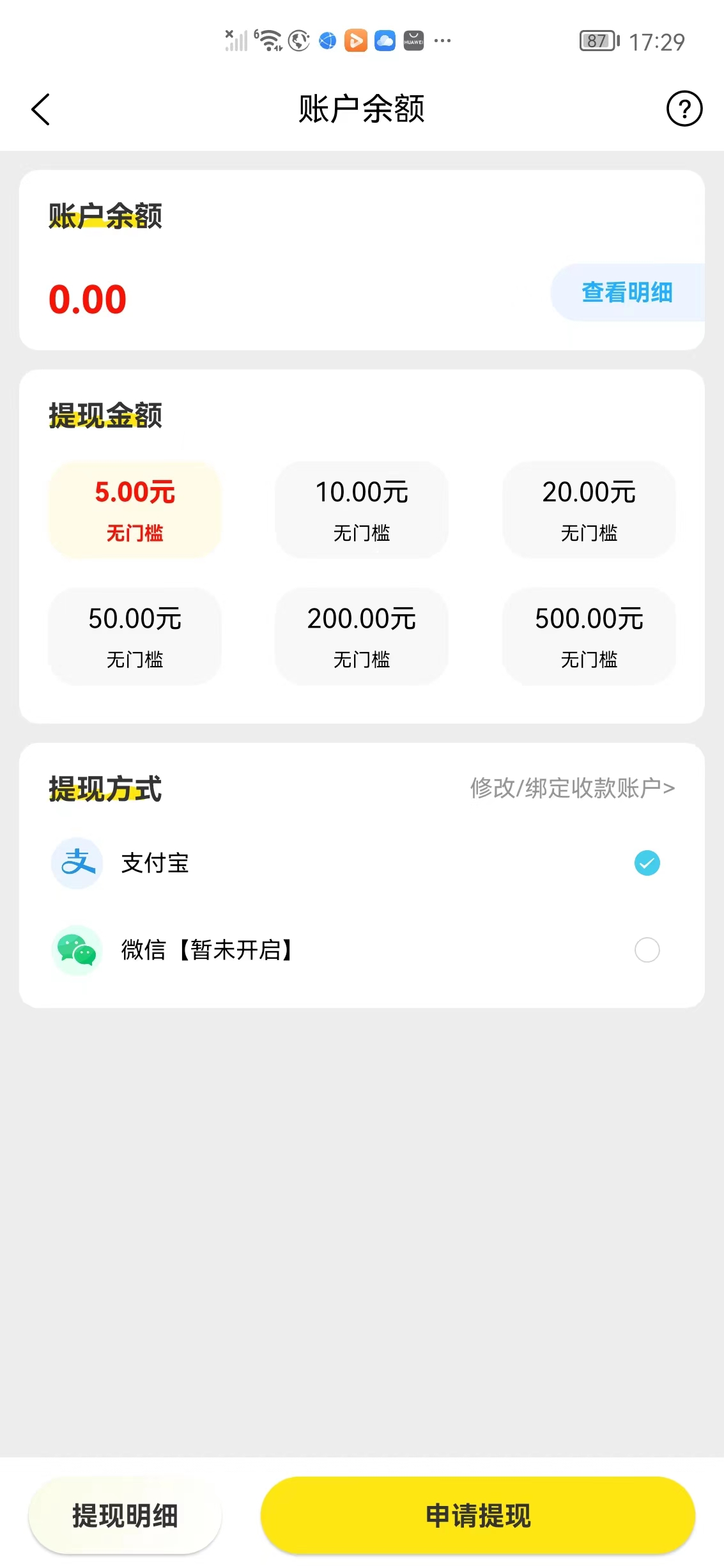Expand withdrawal details via 查看明细
The height and width of the screenshot is (1568, 724).
click(627, 292)
